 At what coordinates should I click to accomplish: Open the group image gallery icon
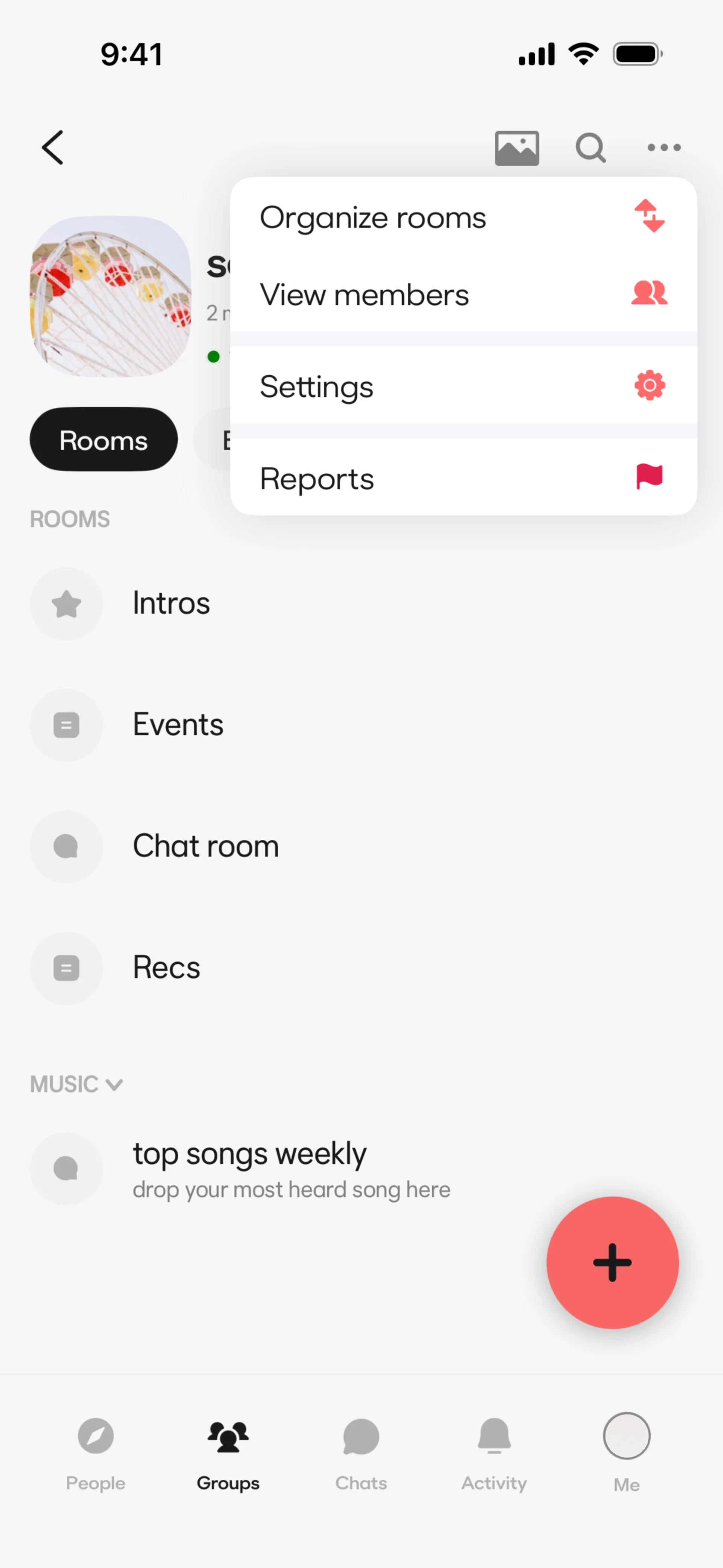pyautogui.click(x=516, y=148)
